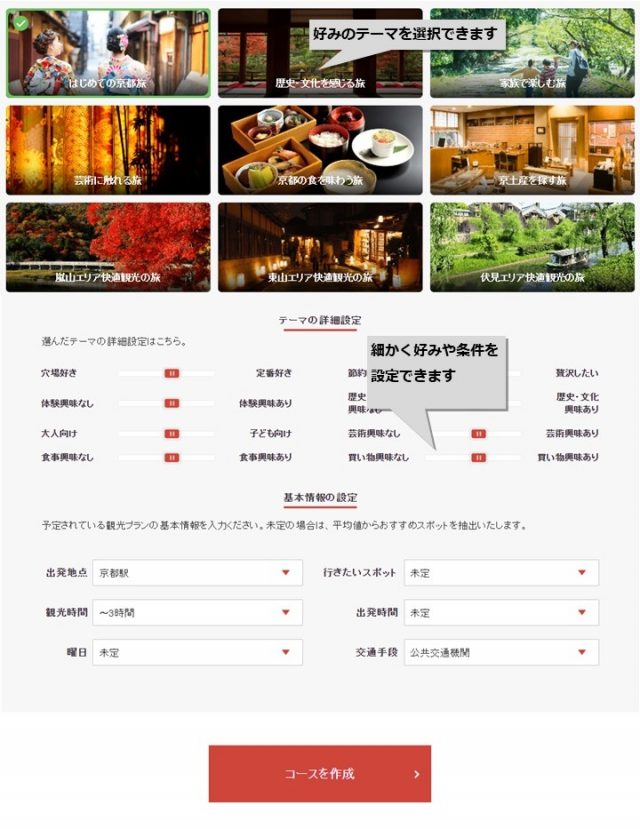Select the 京都の食を味わう旅 theme
The width and height of the screenshot is (640, 829).
click(x=320, y=150)
